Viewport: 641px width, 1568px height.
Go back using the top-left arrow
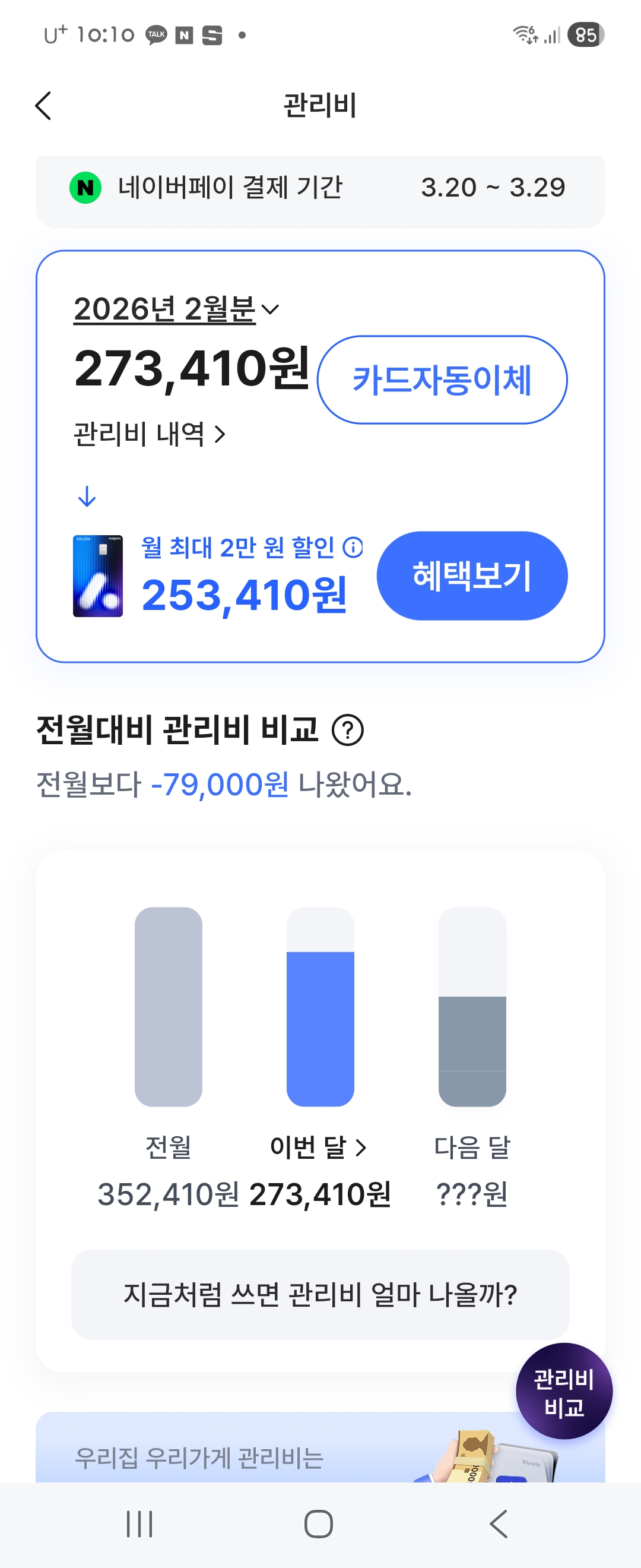[43, 106]
